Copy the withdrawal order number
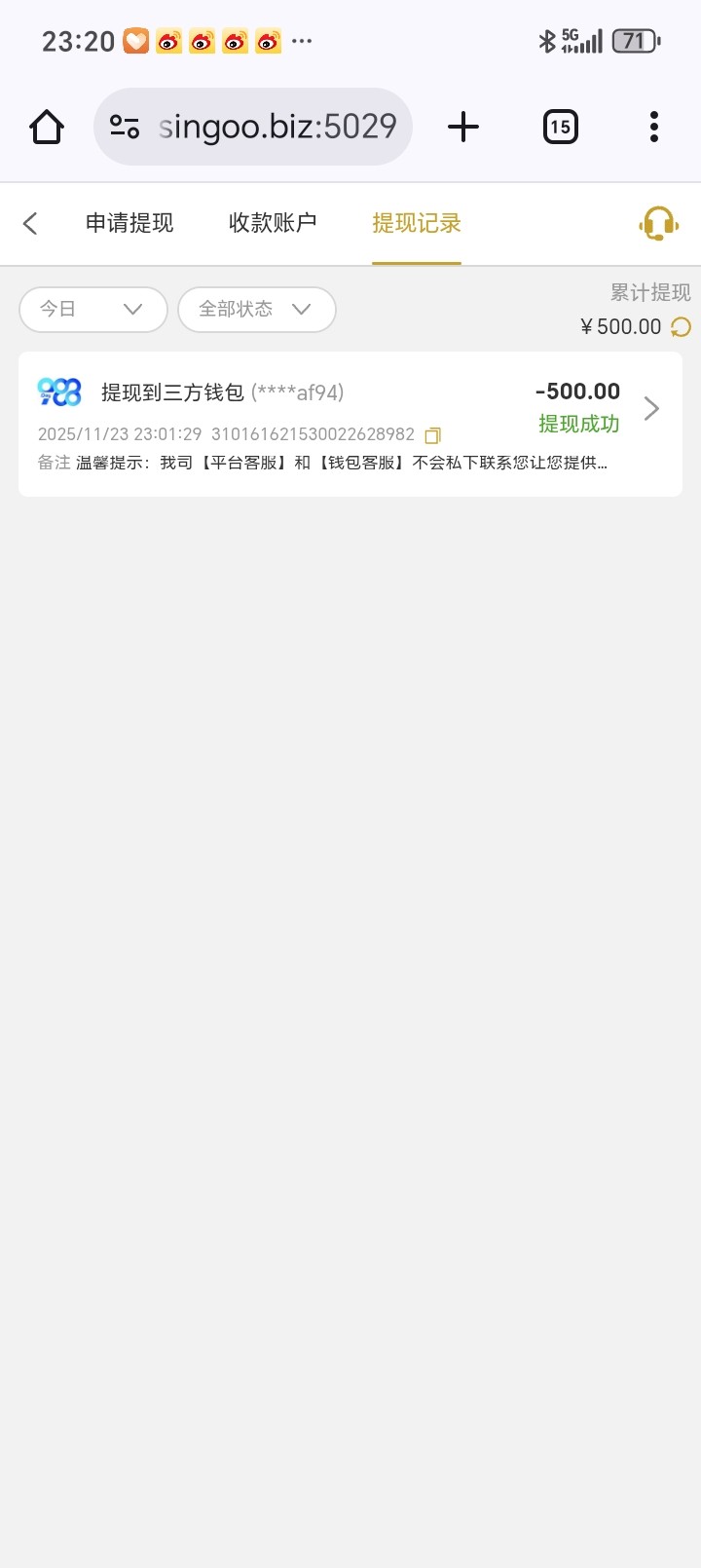 (433, 435)
